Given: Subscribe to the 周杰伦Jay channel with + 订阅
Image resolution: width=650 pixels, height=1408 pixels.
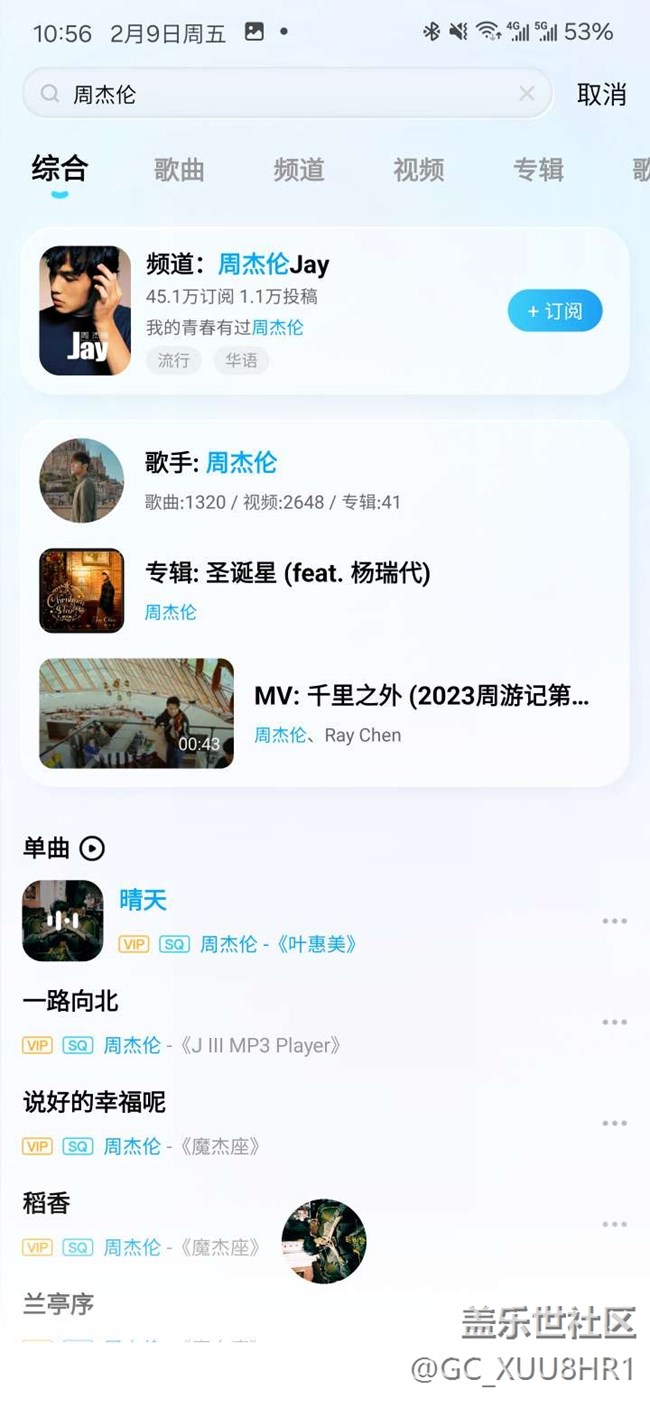Looking at the screenshot, I should [555, 311].
